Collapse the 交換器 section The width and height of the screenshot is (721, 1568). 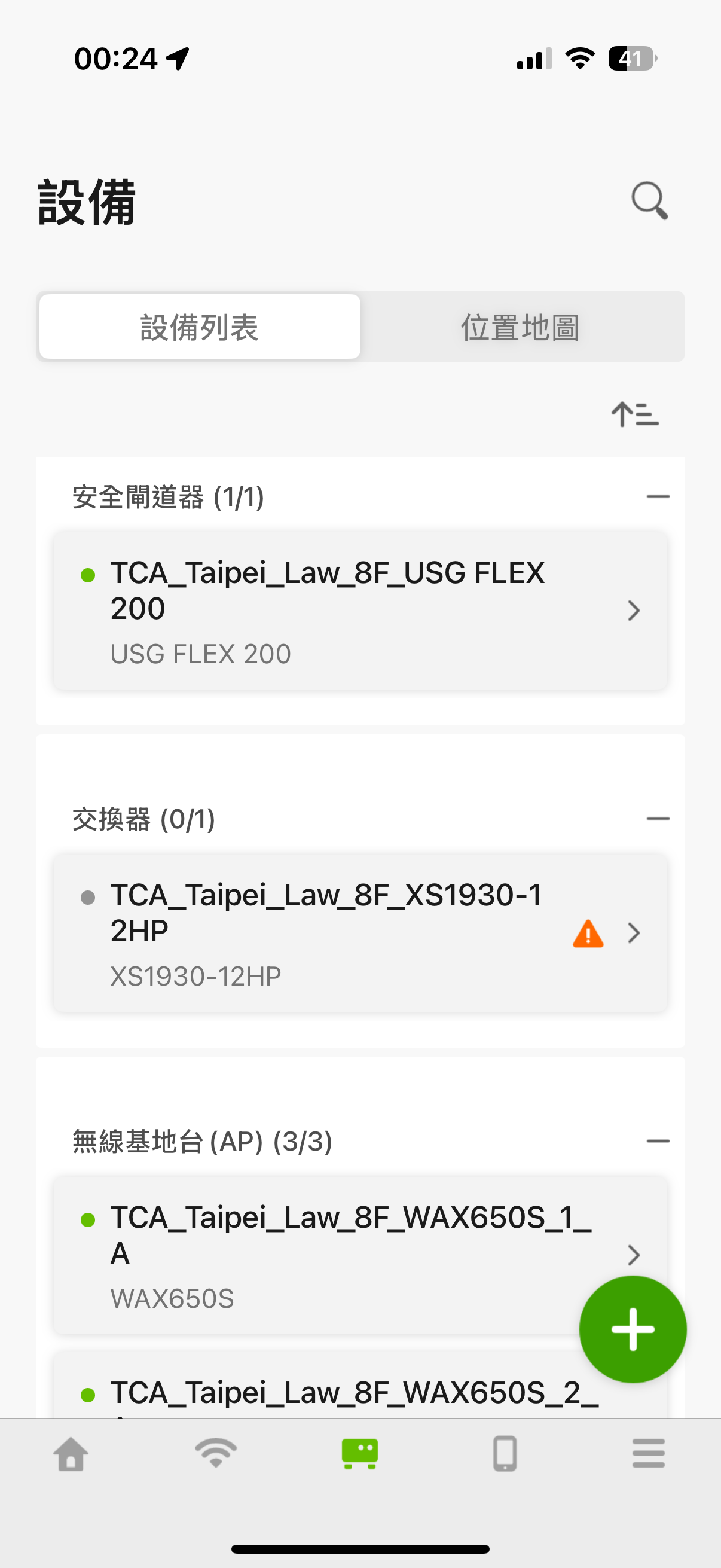coord(658,819)
